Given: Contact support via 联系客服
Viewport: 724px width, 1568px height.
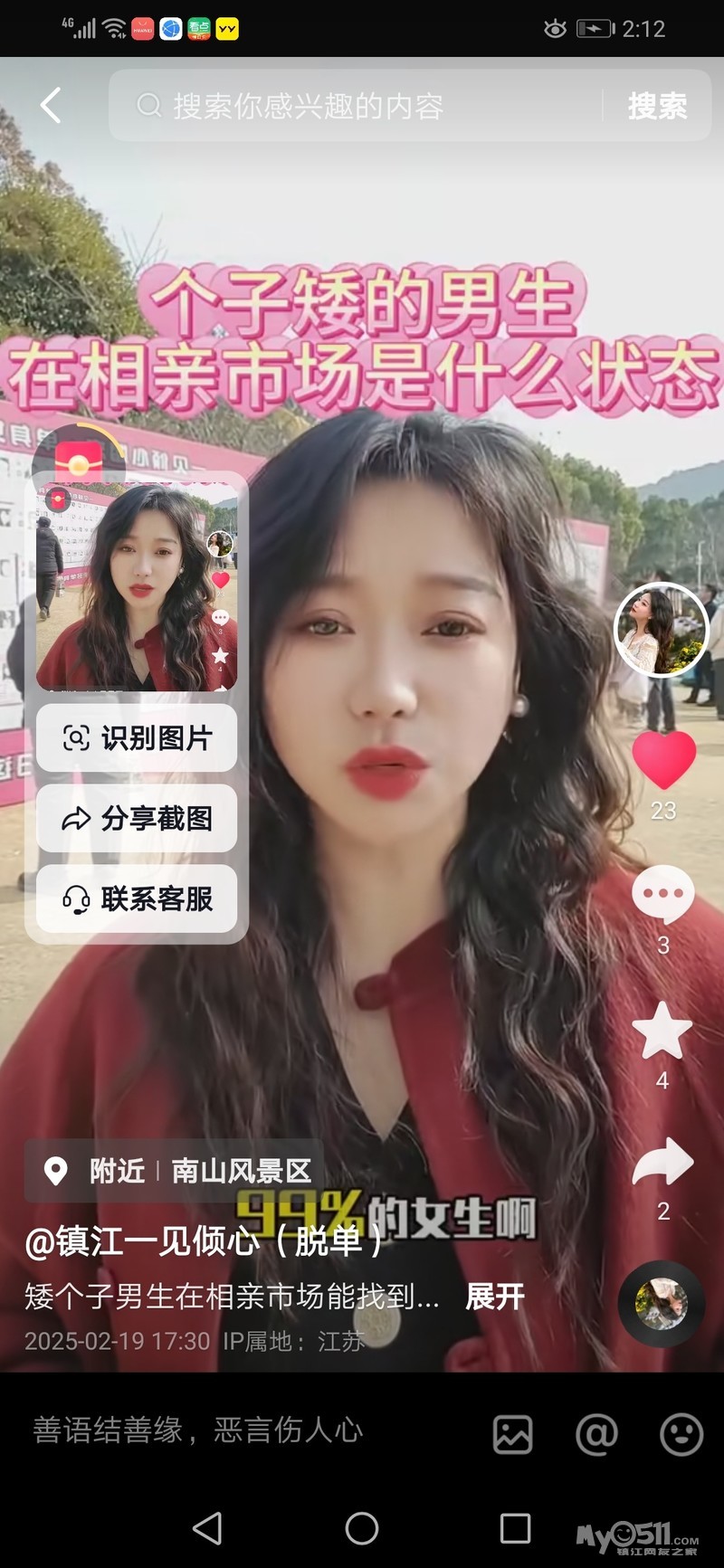Looking at the screenshot, I should (x=137, y=898).
